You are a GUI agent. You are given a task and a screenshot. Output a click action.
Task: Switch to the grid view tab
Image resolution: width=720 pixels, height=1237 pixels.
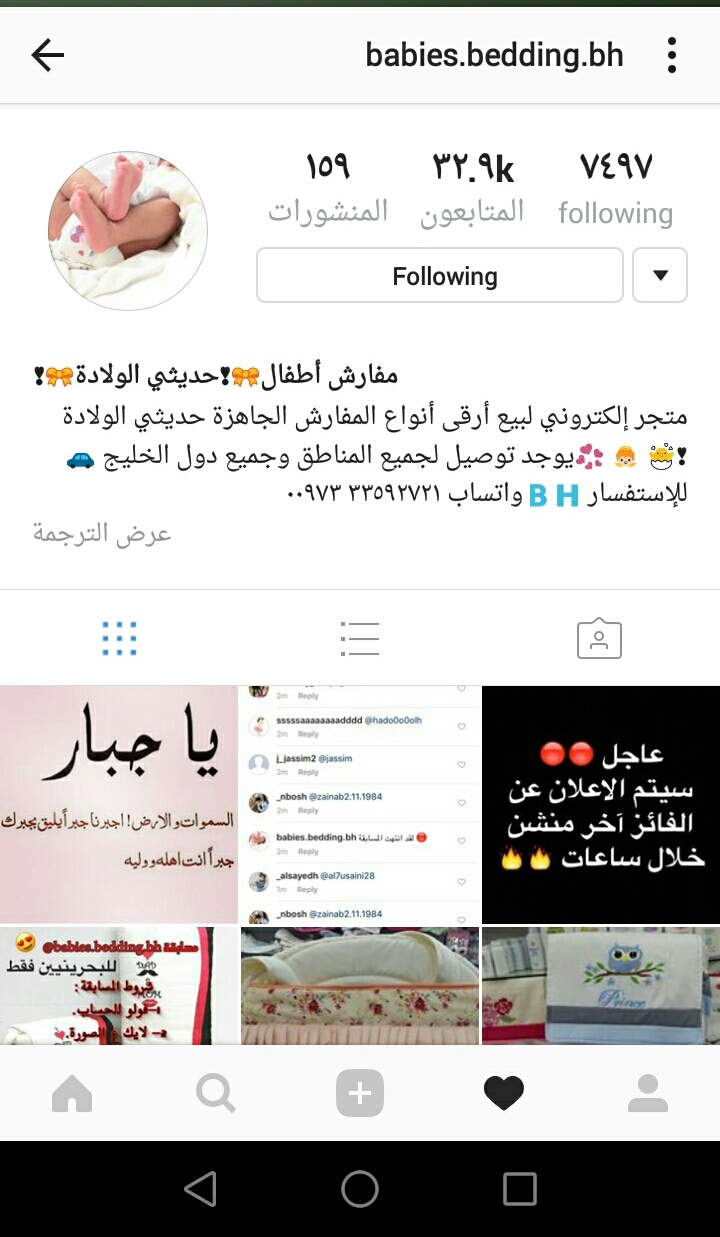coord(119,638)
